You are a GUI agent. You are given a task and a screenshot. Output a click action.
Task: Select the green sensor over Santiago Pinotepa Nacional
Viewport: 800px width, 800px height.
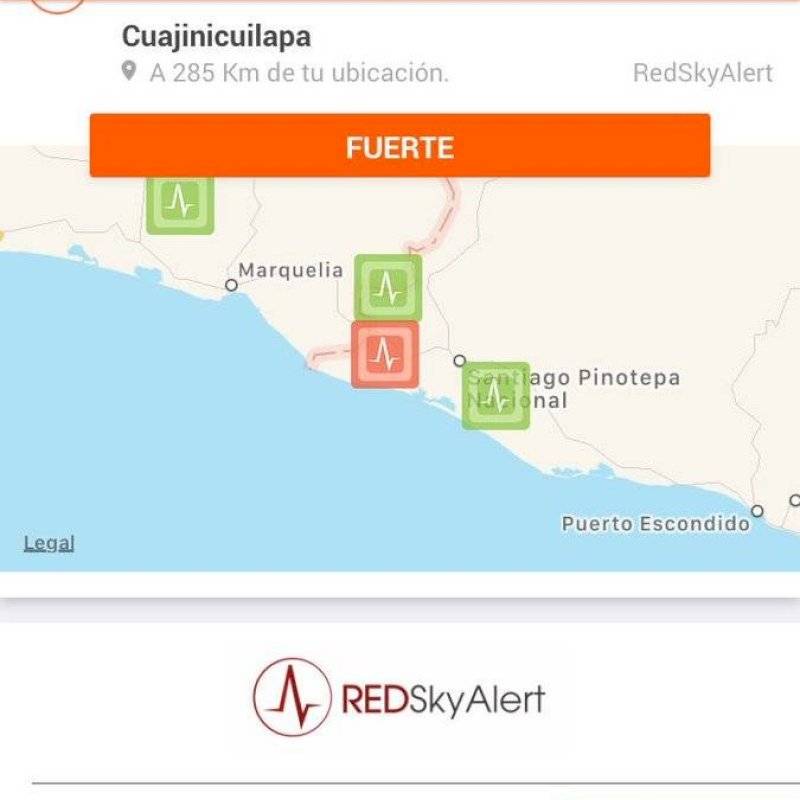point(496,396)
